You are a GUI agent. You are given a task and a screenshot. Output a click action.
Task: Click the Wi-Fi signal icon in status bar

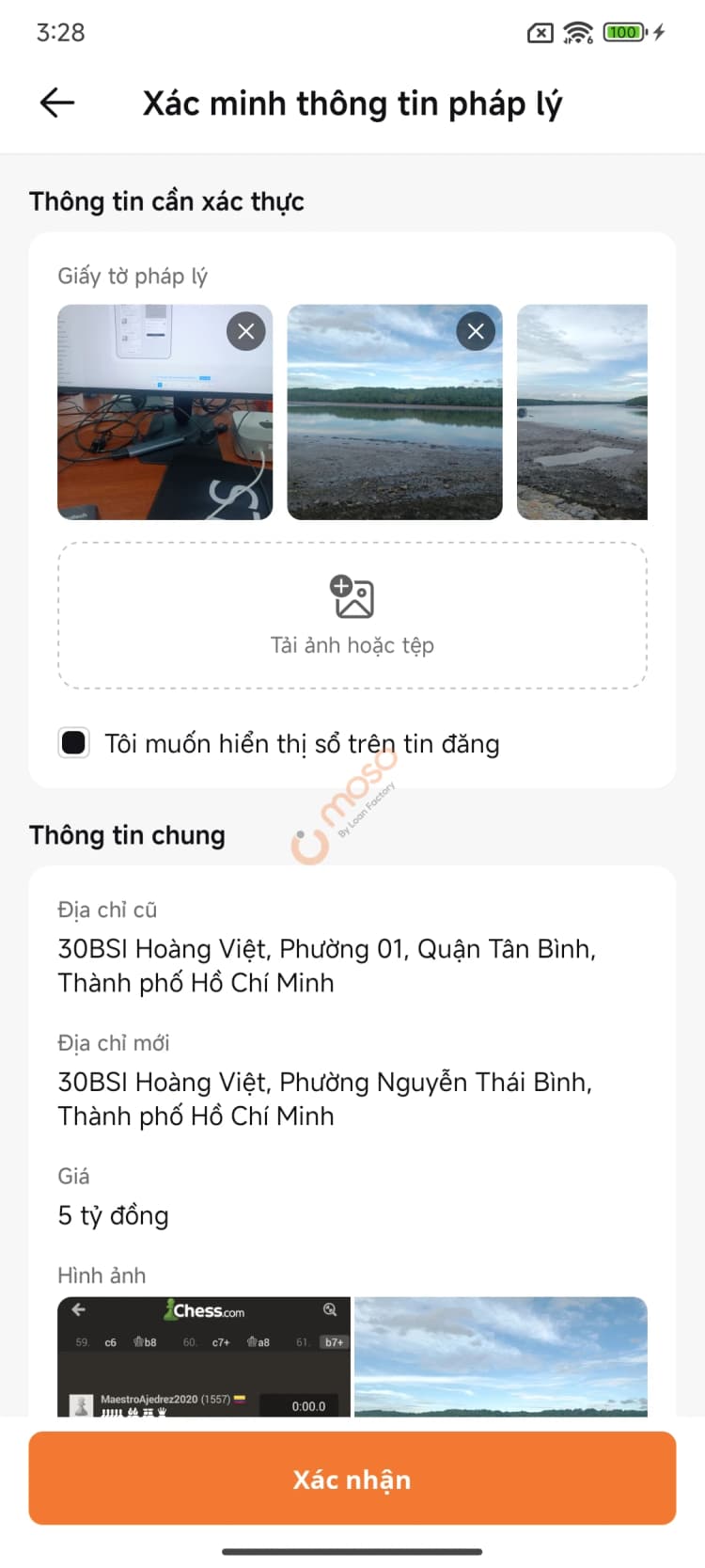click(575, 32)
